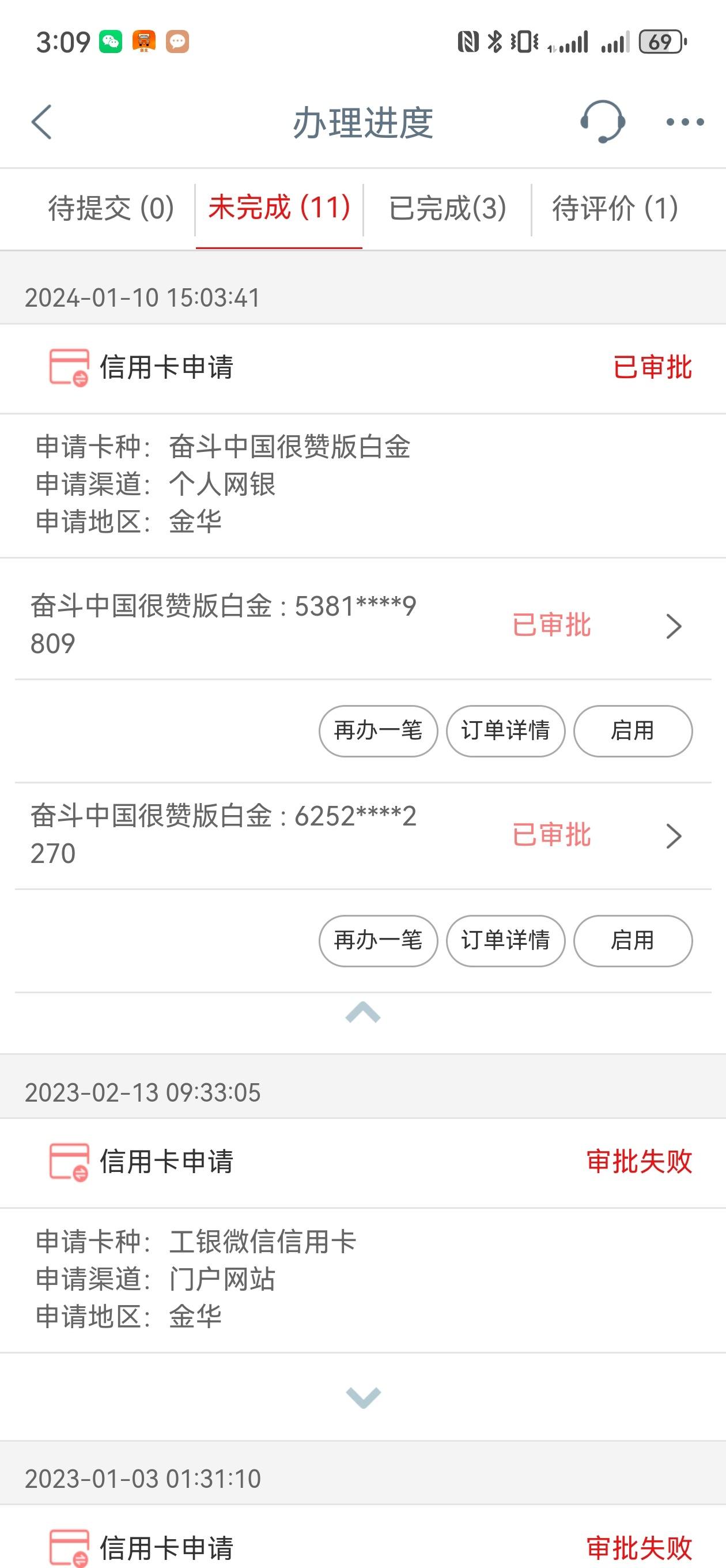Go back using the top-left arrow

pos(41,122)
